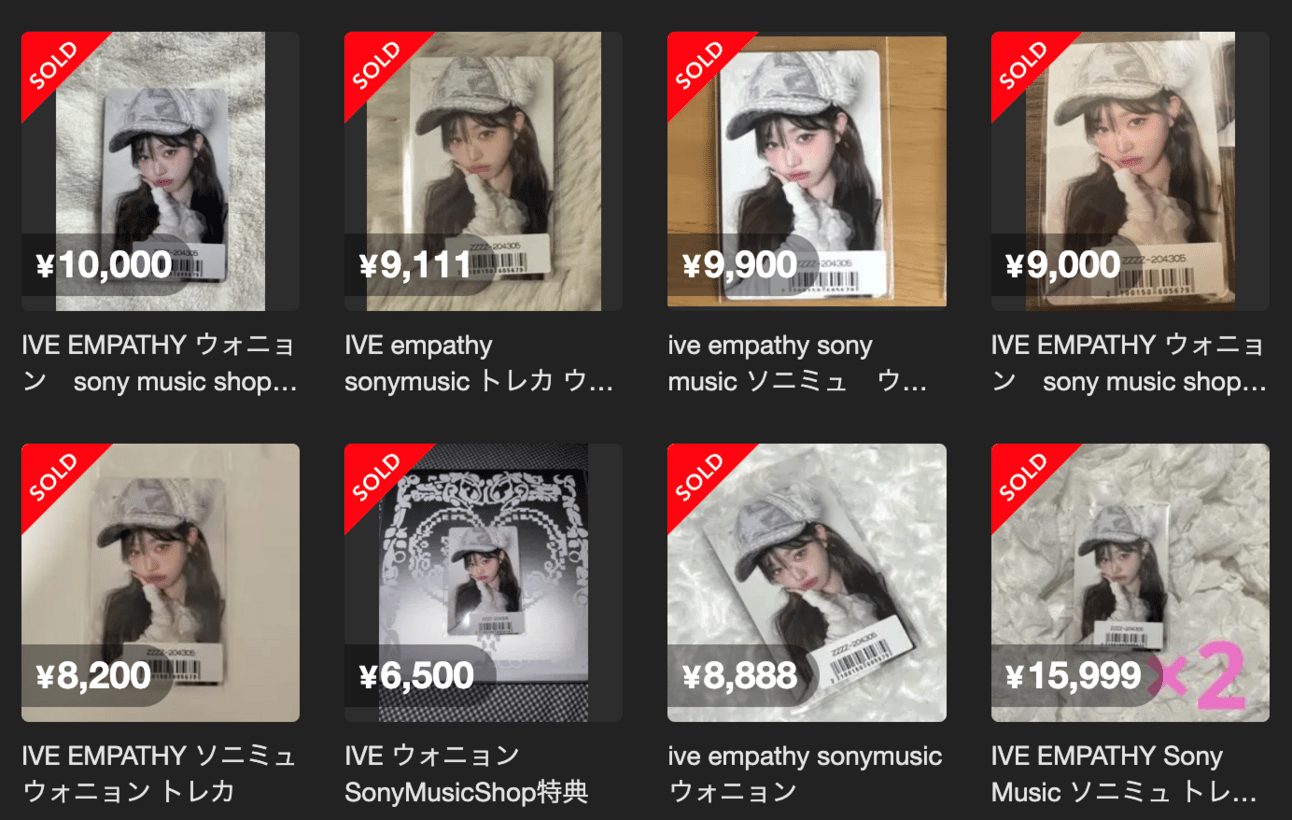Open the sold listing priced ¥10,000
Viewport: 1292px width, 820px height.
pos(160,171)
